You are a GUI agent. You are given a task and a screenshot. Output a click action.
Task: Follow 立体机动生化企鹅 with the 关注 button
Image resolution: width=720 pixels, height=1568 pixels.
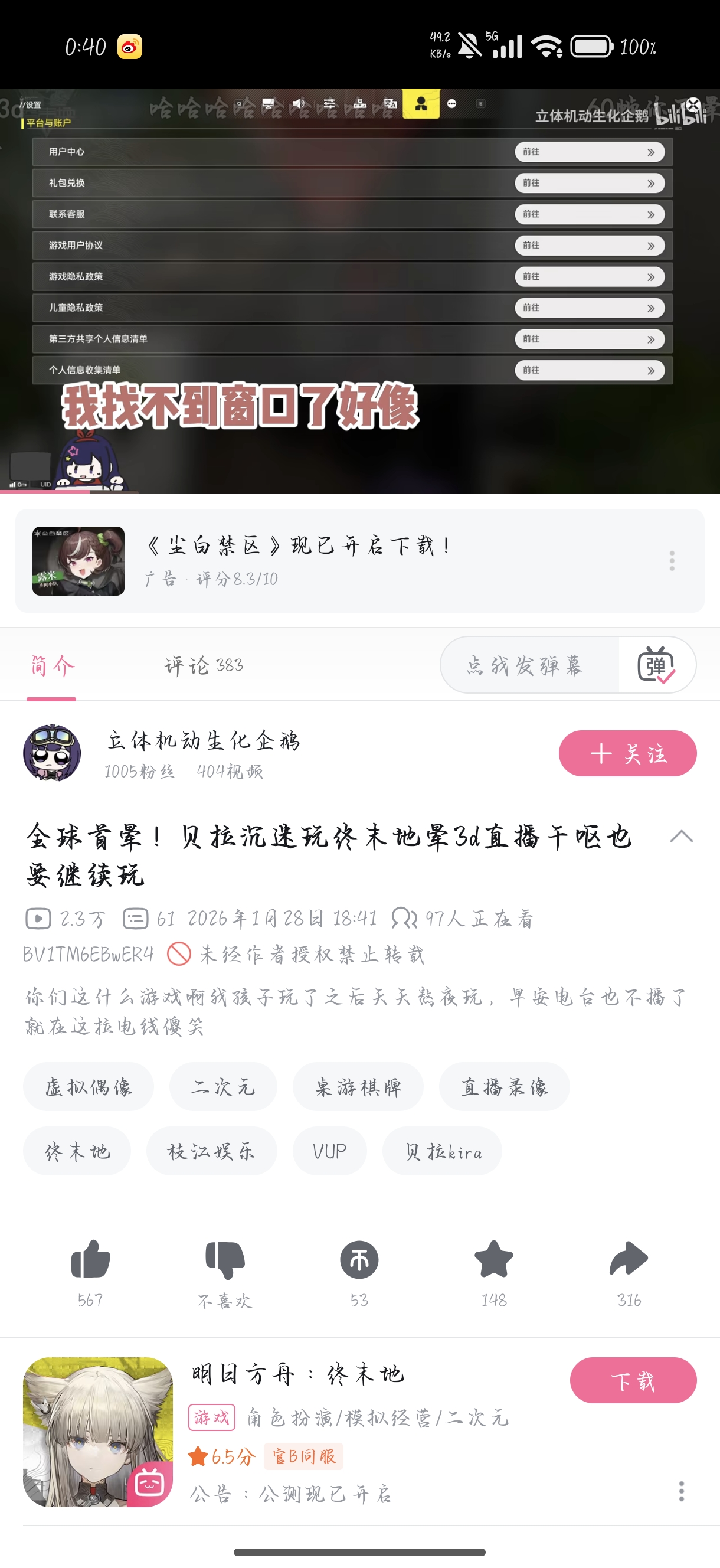pos(627,753)
